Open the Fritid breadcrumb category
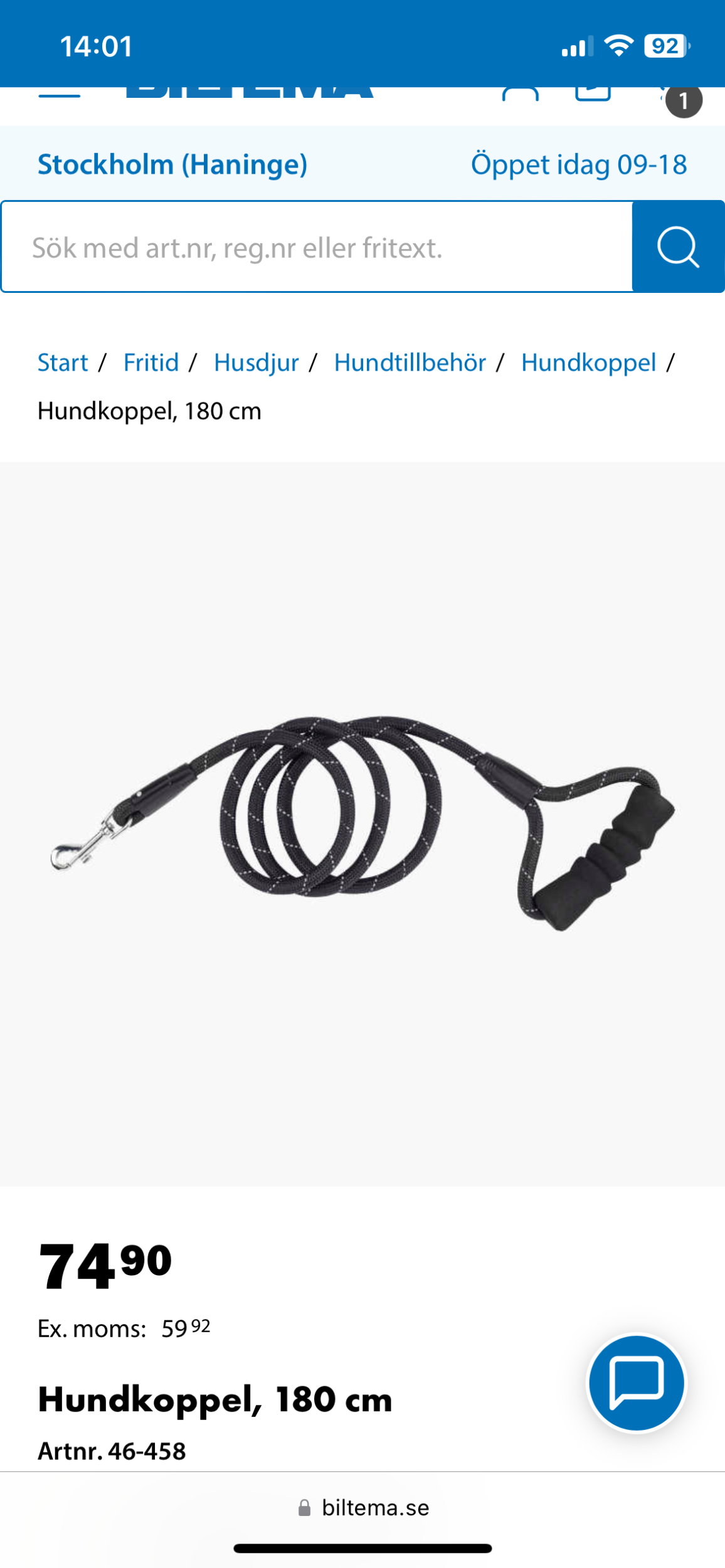The height and width of the screenshot is (1568, 725). coord(151,363)
